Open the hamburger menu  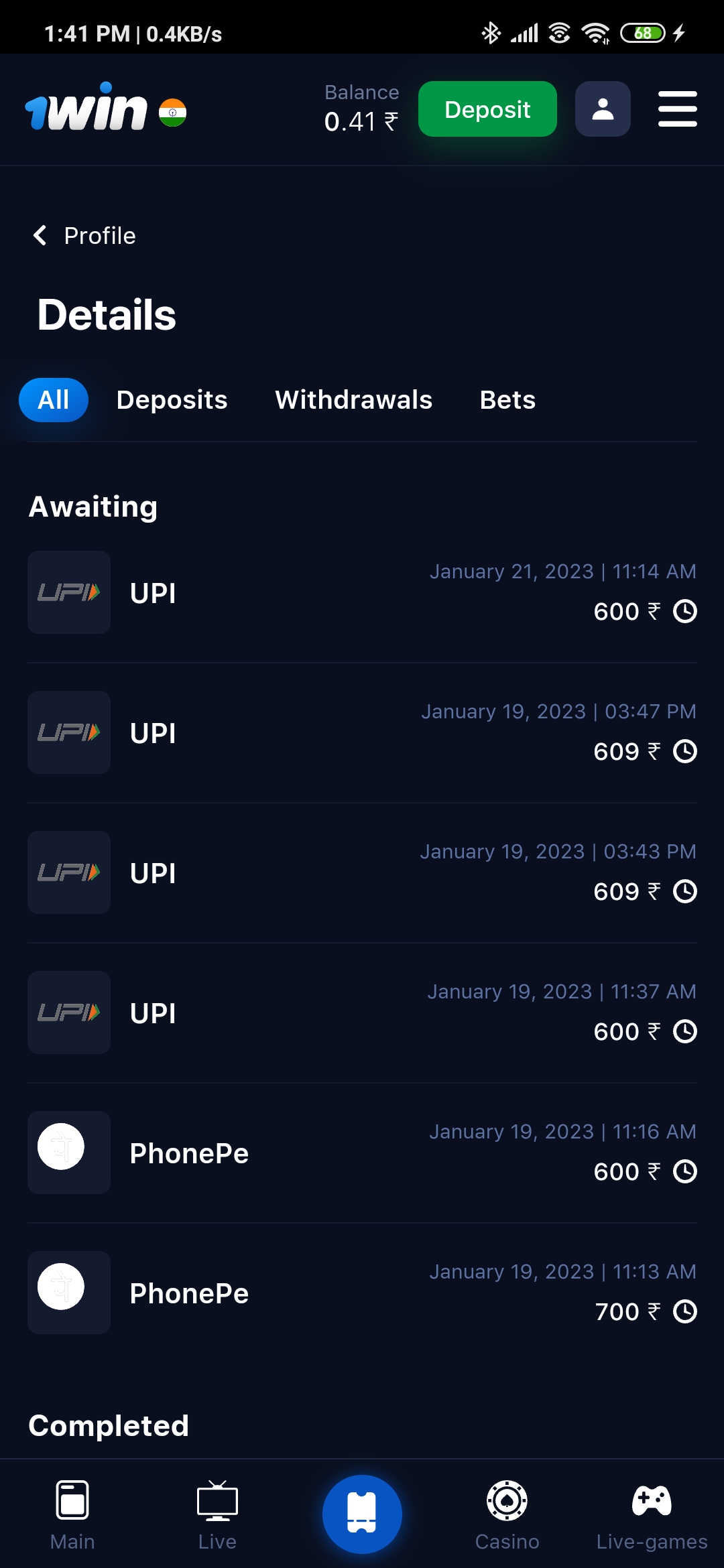click(x=677, y=109)
